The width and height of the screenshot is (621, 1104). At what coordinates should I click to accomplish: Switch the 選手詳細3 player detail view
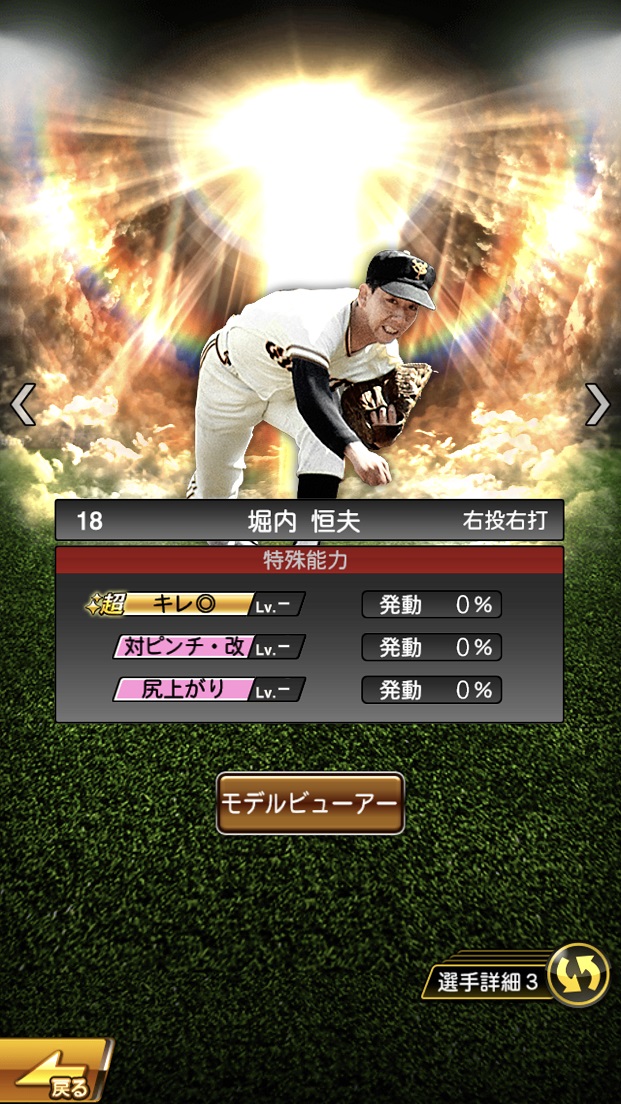point(578,974)
